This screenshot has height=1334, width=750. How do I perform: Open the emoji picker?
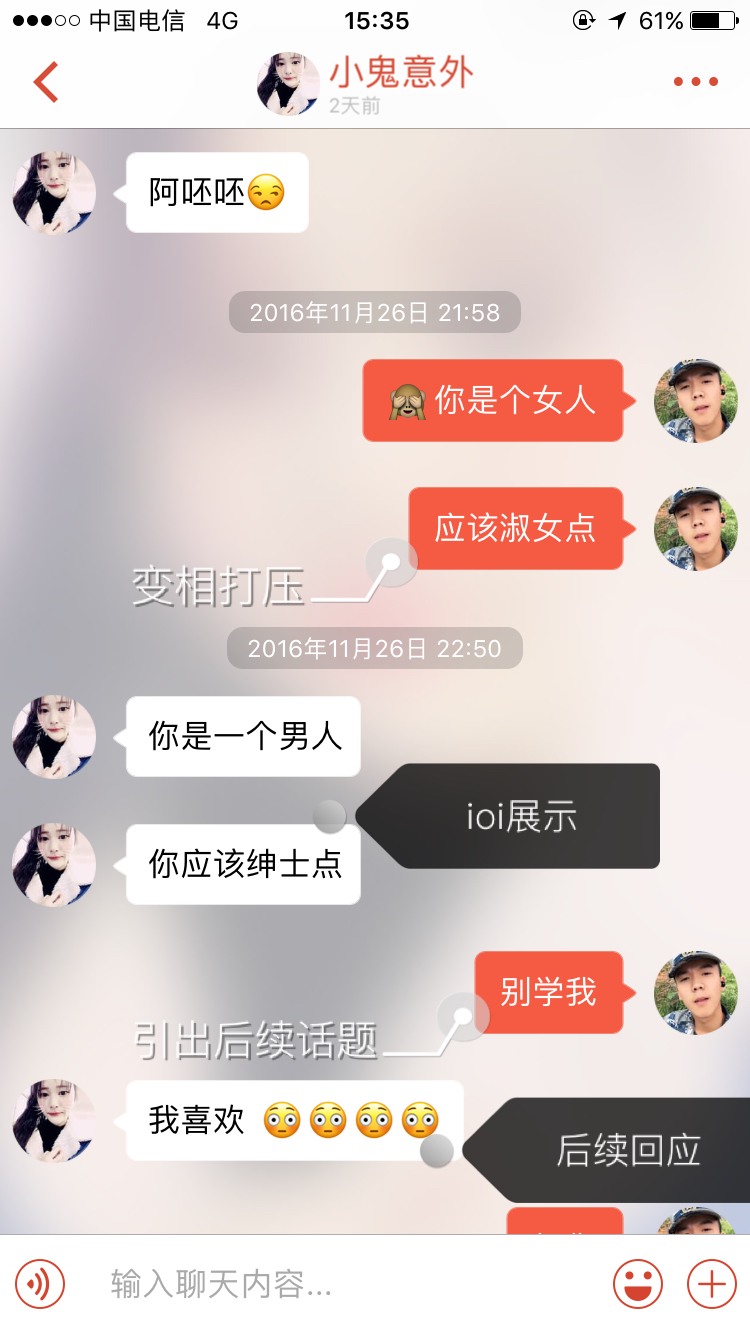637,1283
